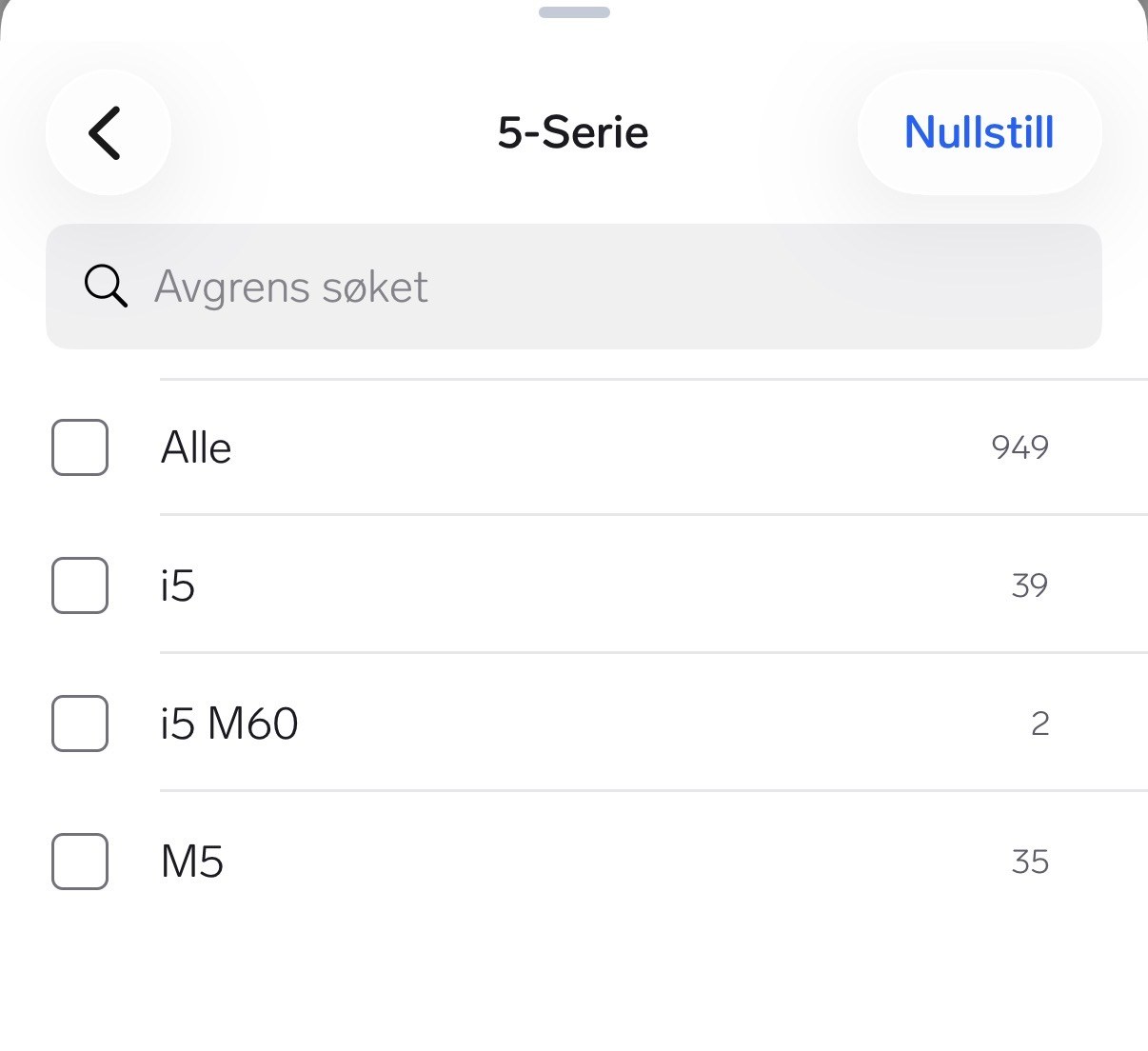Tick the i5 M60 option
1148x1051 pixels.
pyautogui.click(x=80, y=724)
